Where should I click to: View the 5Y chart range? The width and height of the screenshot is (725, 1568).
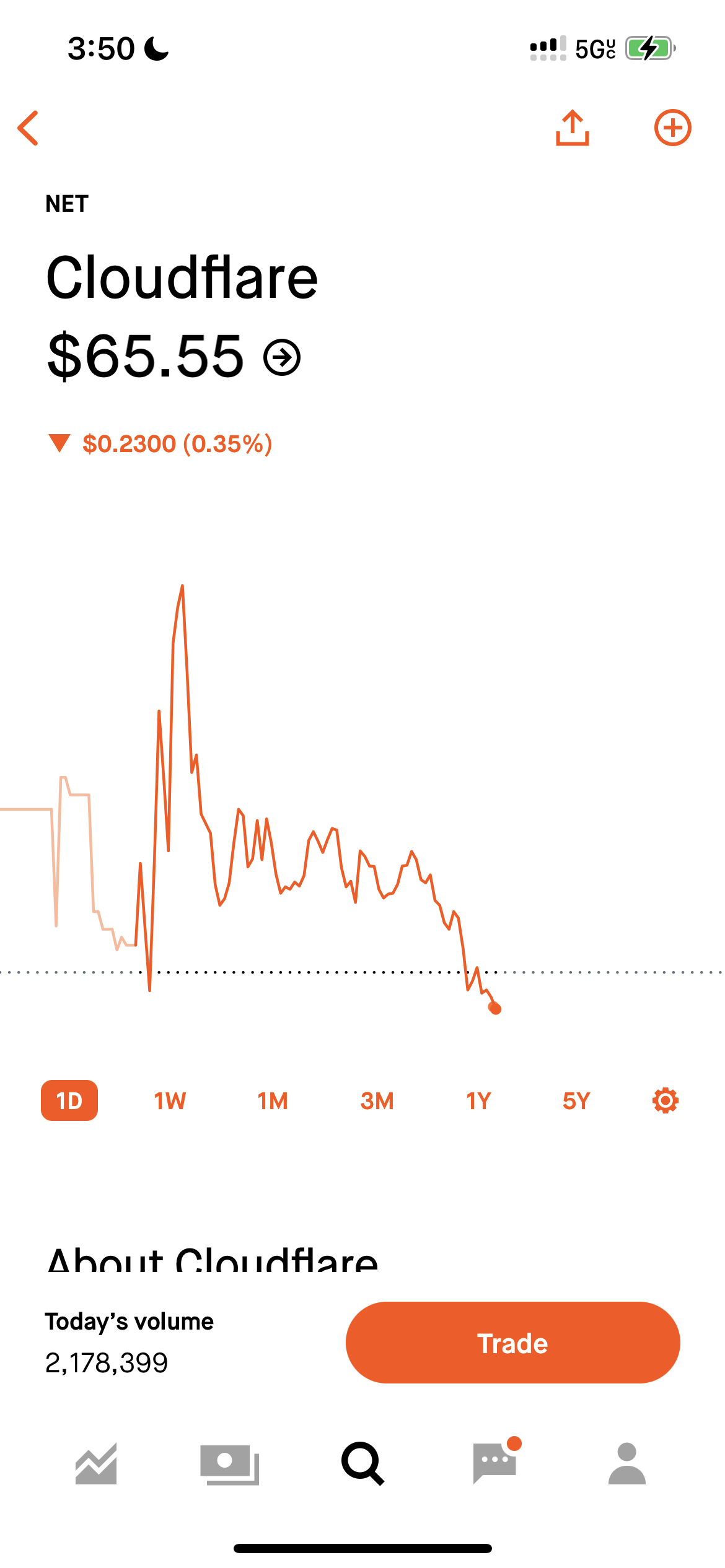576,1100
